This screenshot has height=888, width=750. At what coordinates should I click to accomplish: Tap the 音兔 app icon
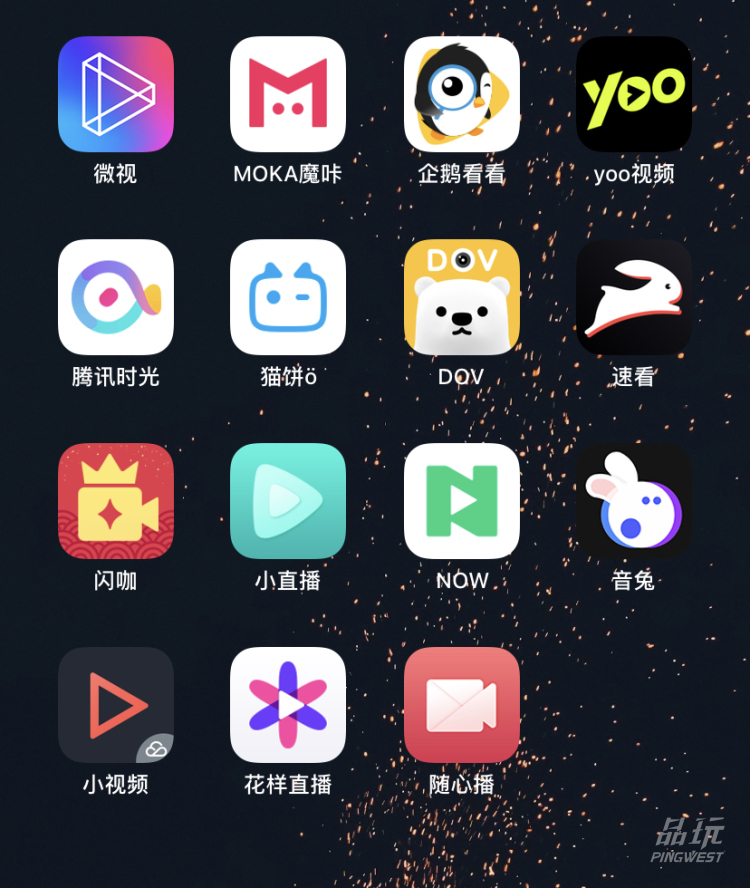coord(634,501)
